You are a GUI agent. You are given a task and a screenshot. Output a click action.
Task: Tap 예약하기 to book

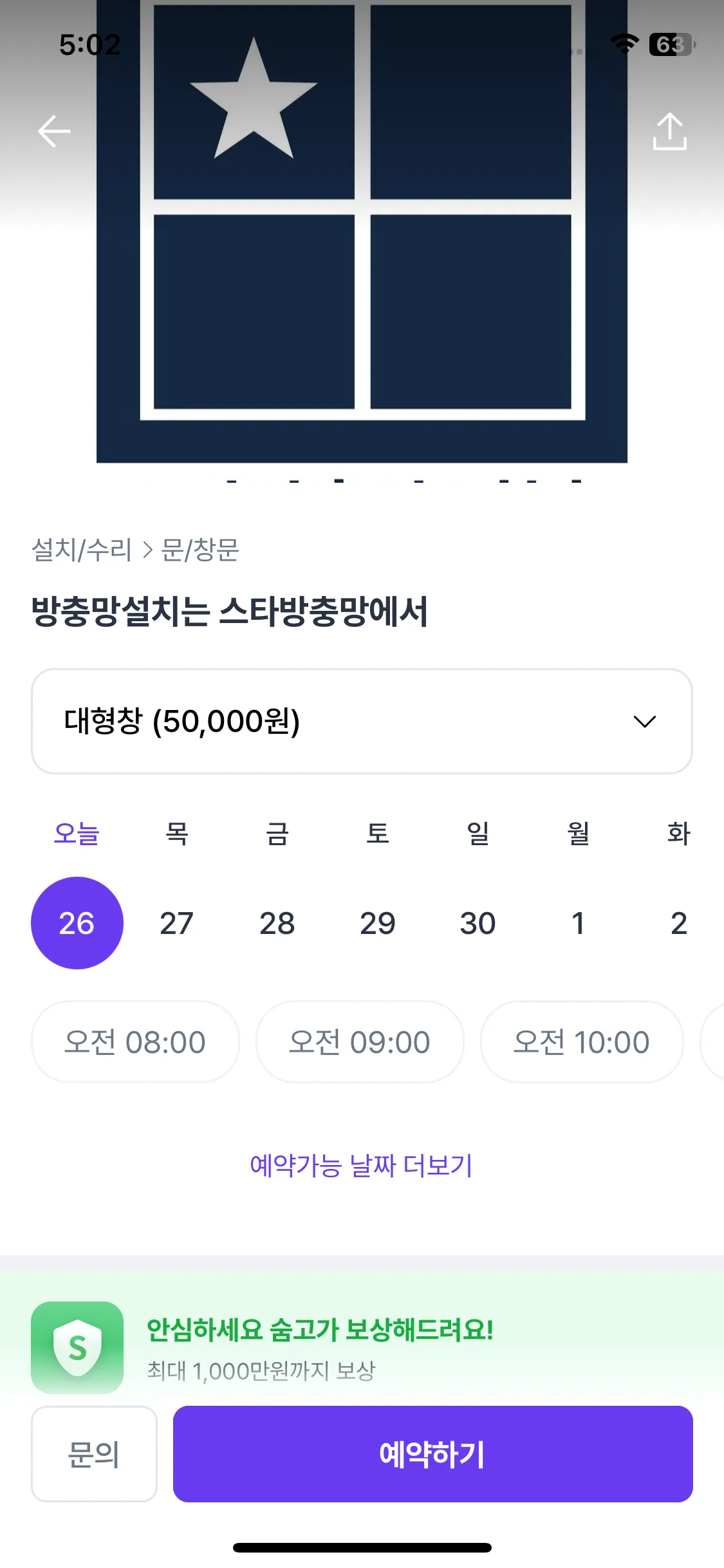pos(432,1453)
